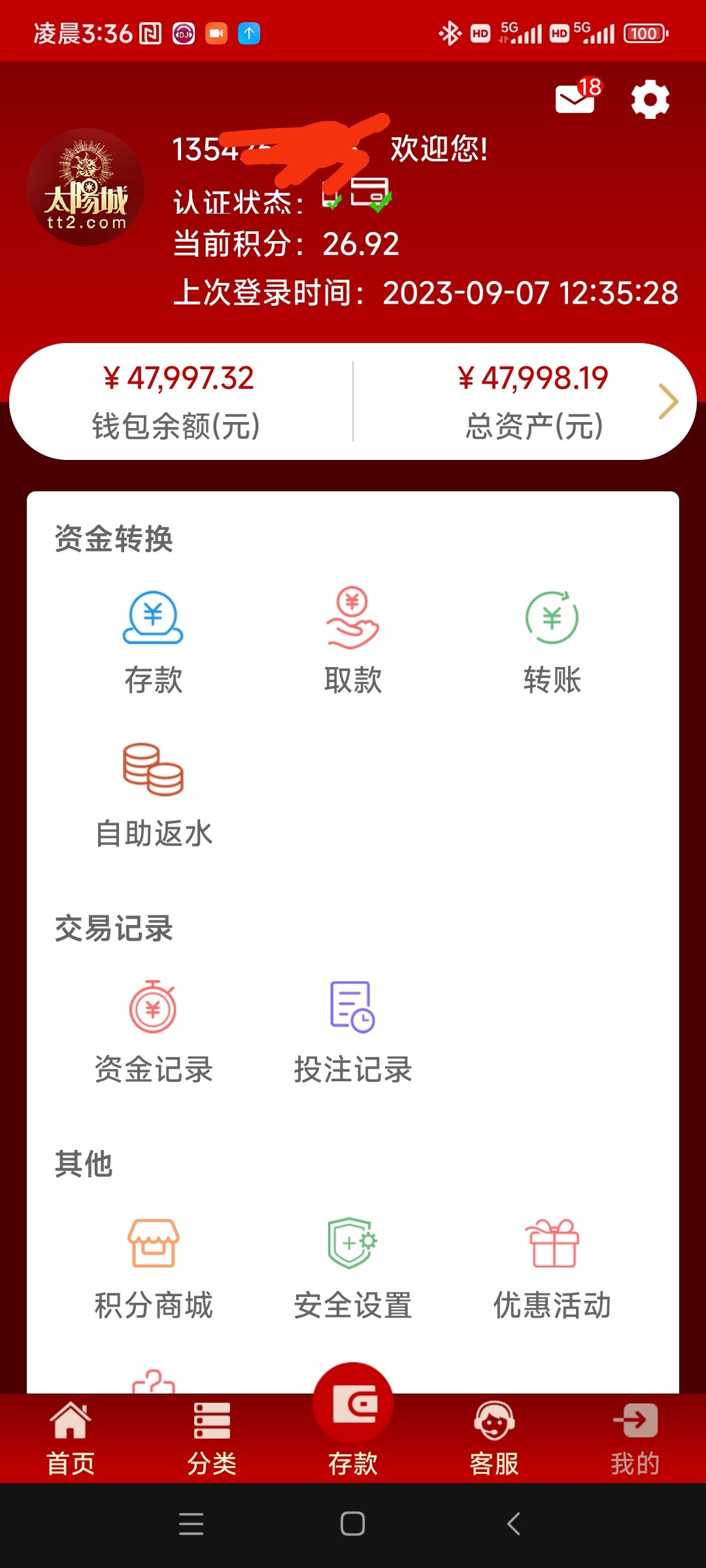Image resolution: width=706 pixels, height=1568 pixels.
Task: Switch to the 首页 home tab
Action: [x=71, y=1438]
